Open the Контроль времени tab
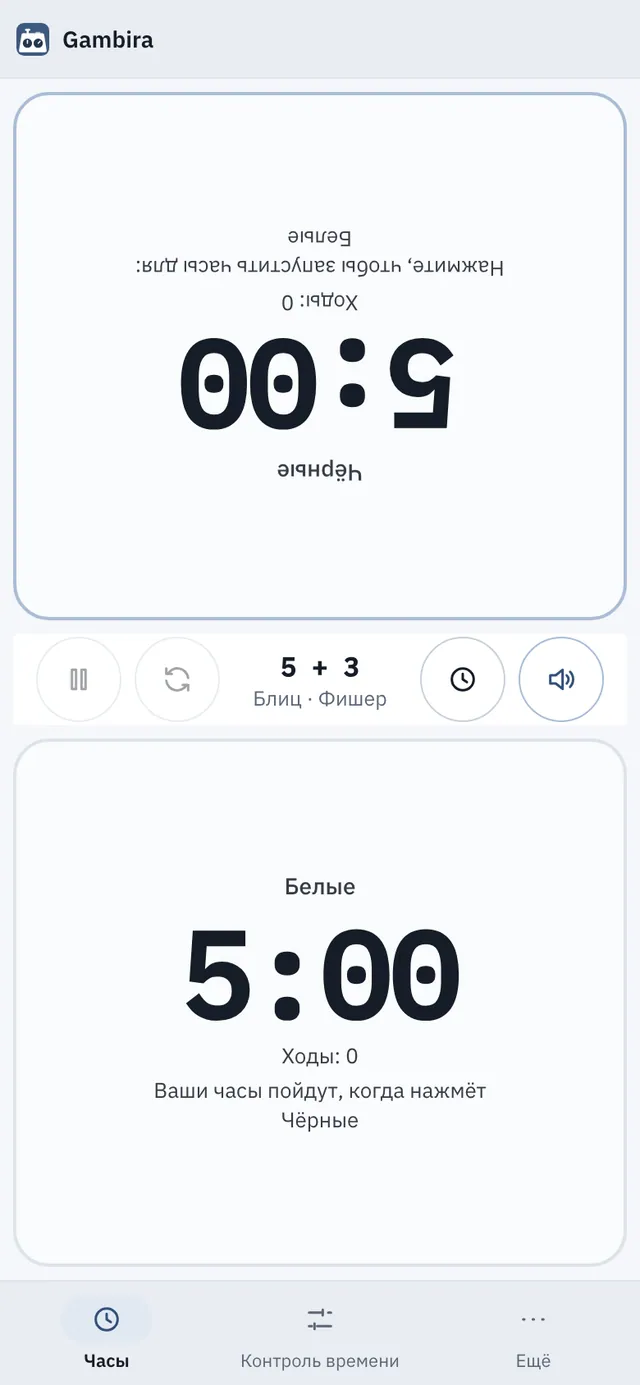Image resolution: width=640 pixels, height=1385 pixels. [320, 1333]
